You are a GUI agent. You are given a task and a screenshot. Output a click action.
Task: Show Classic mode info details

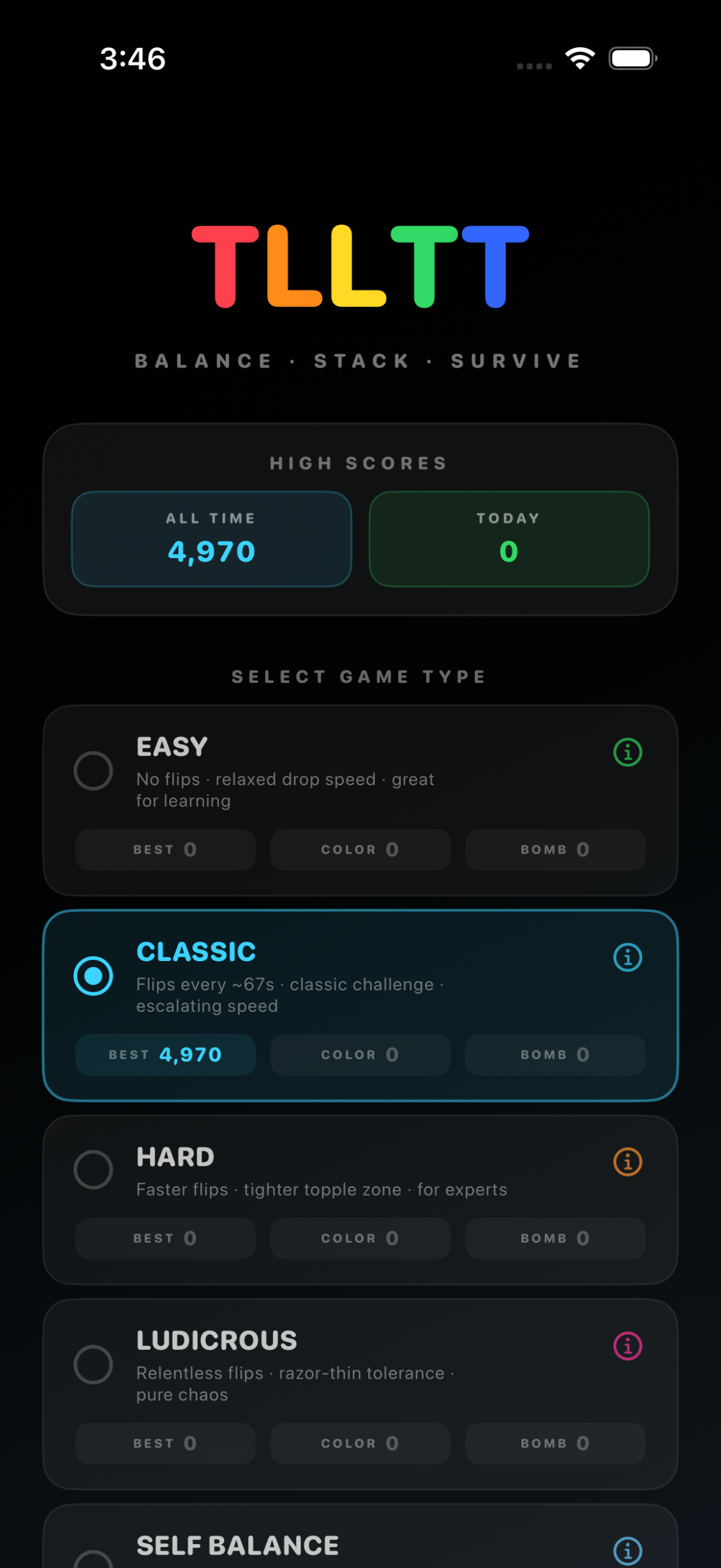(627, 957)
